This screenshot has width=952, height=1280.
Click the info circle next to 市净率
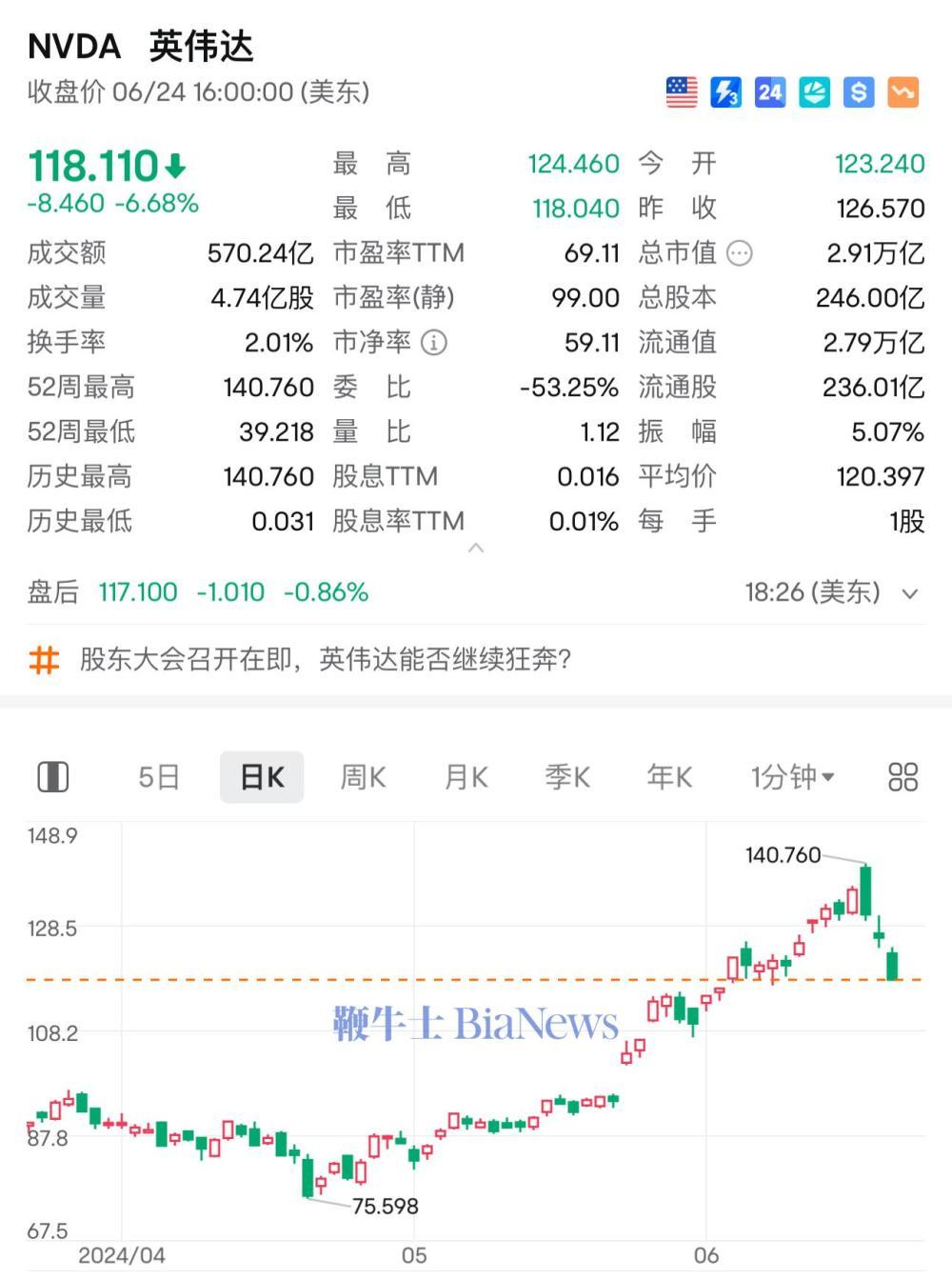tap(435, 343)
